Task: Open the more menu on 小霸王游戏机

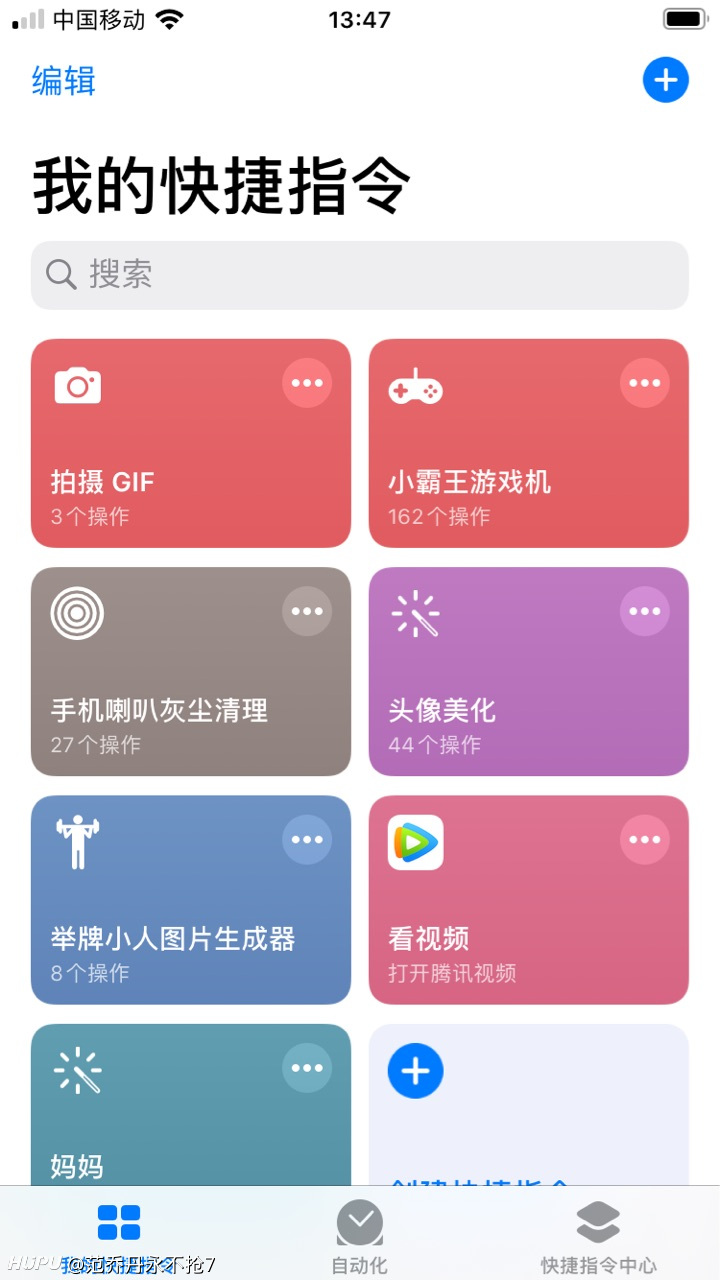Action: tap(645, 383)
